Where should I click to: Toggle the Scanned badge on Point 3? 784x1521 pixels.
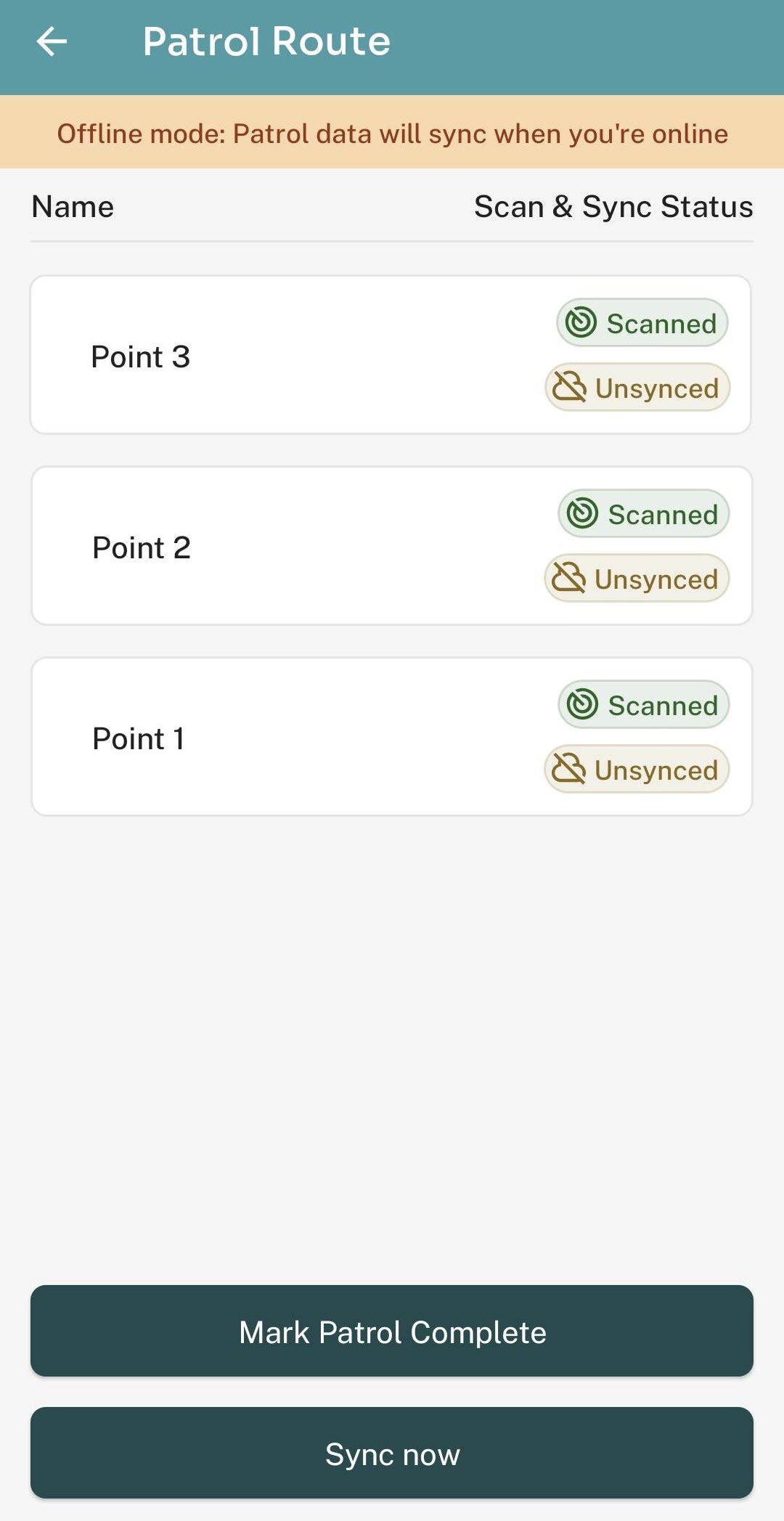click(x=642, y=323)
